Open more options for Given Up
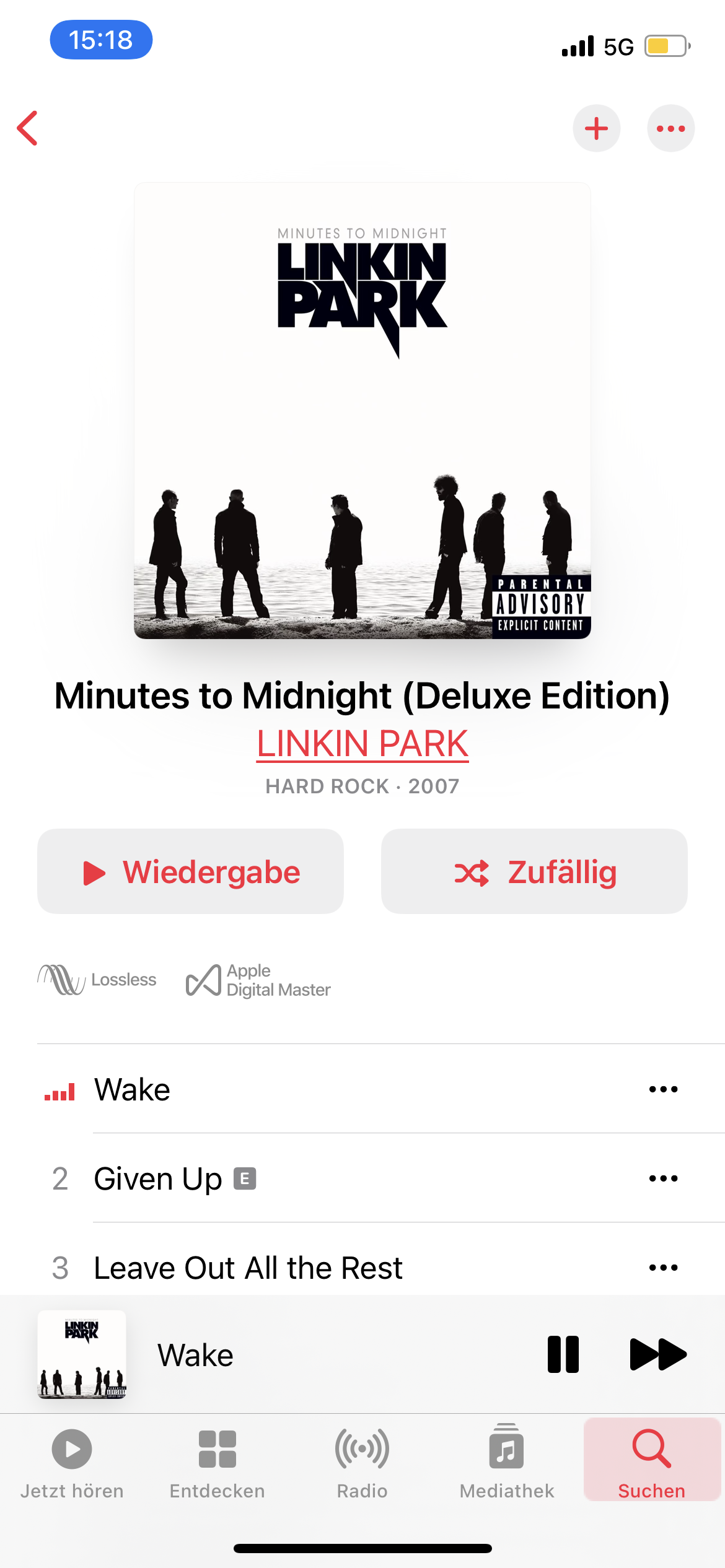 (663, 1178)
